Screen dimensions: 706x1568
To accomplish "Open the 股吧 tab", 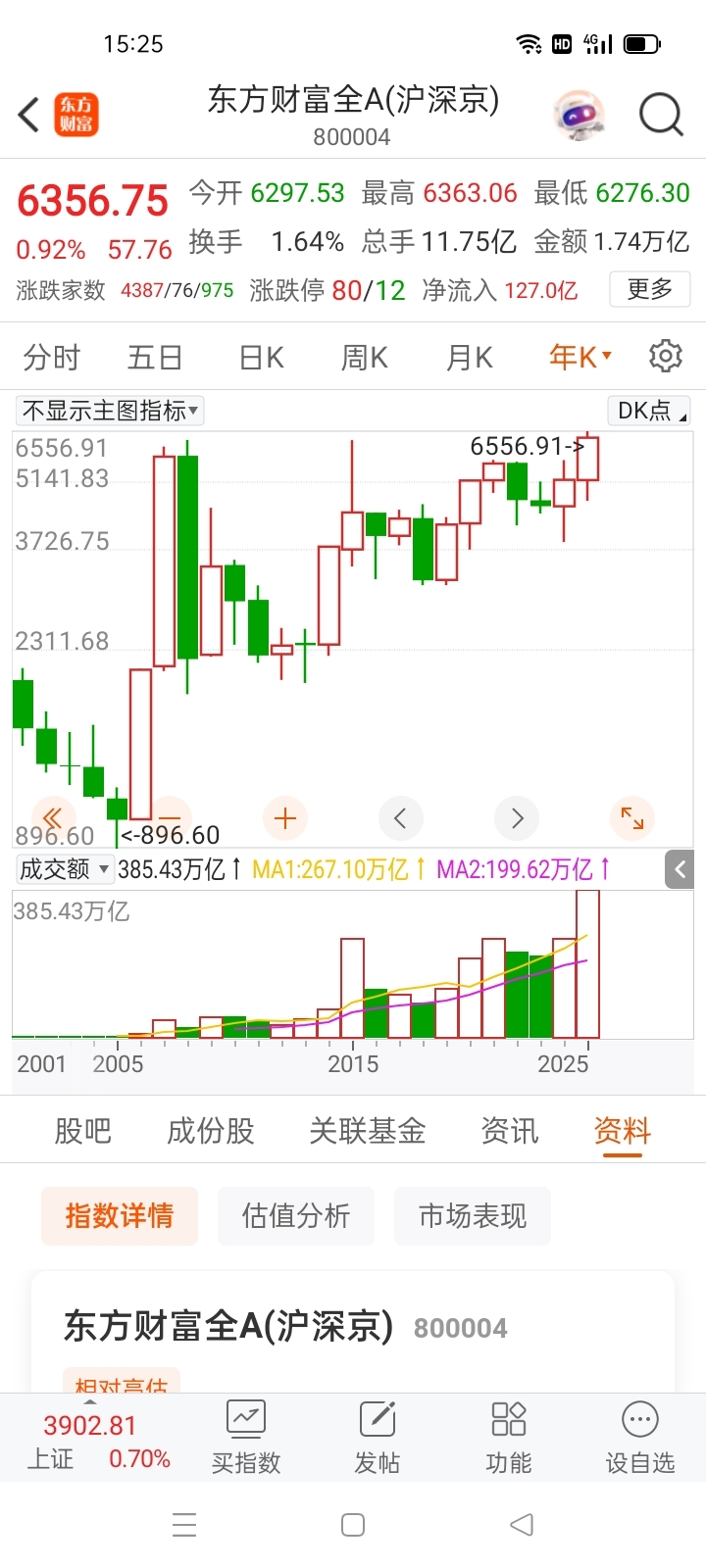I will (82, 1131).
